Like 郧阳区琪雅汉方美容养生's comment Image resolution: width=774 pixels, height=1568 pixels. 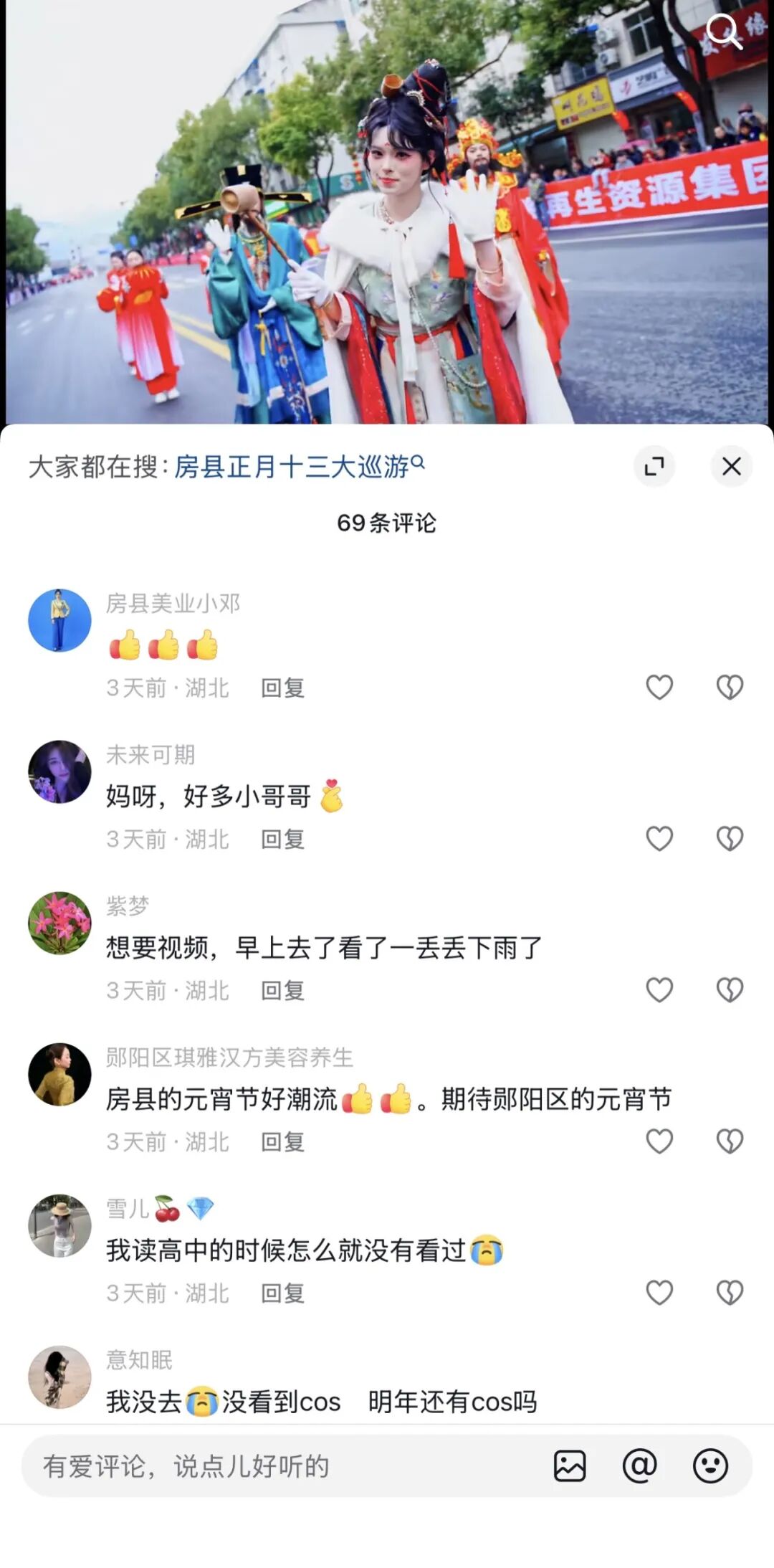coord(659,1141)
